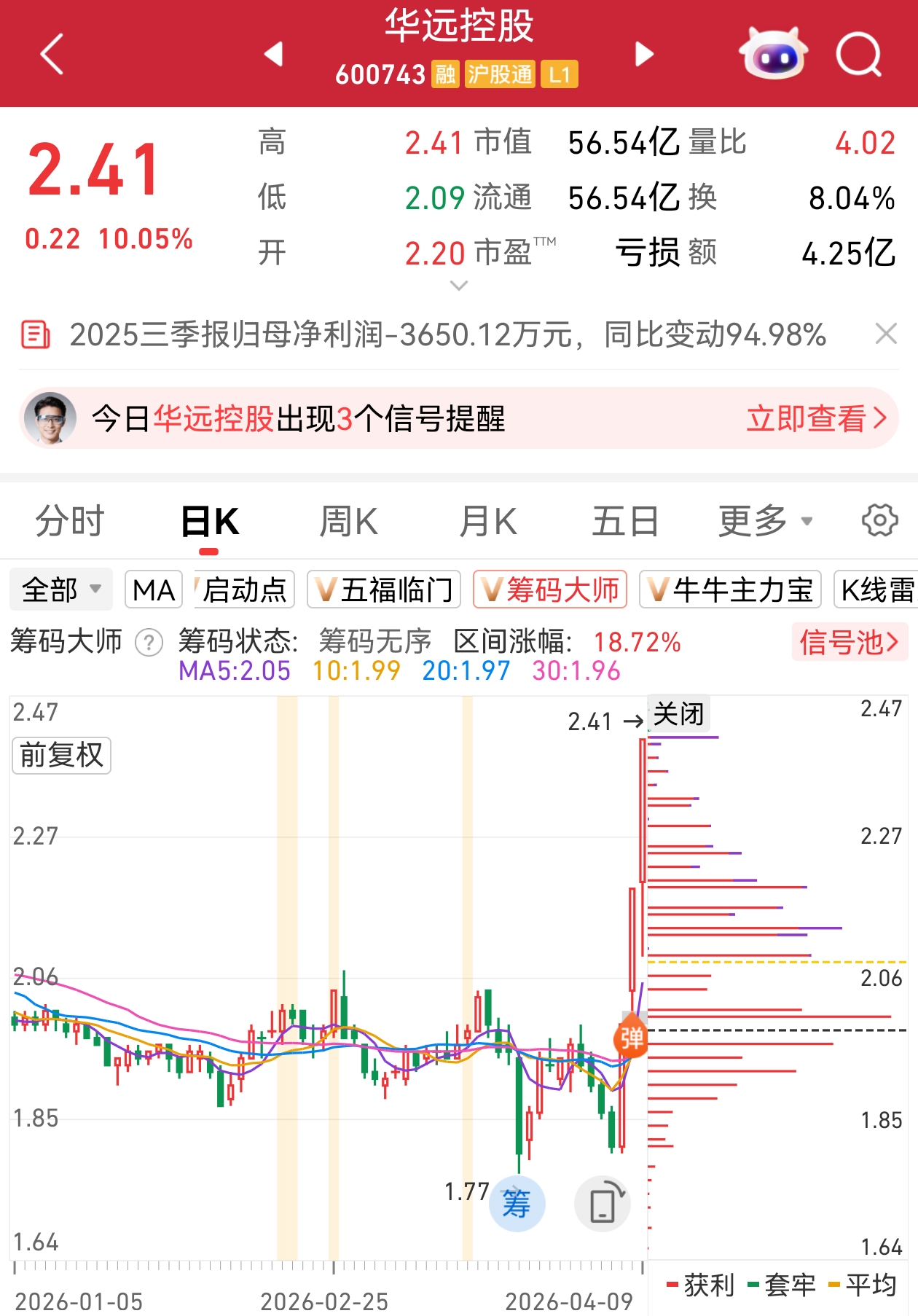Switch to the 分时 chart tab

click(x=70, y=522)
